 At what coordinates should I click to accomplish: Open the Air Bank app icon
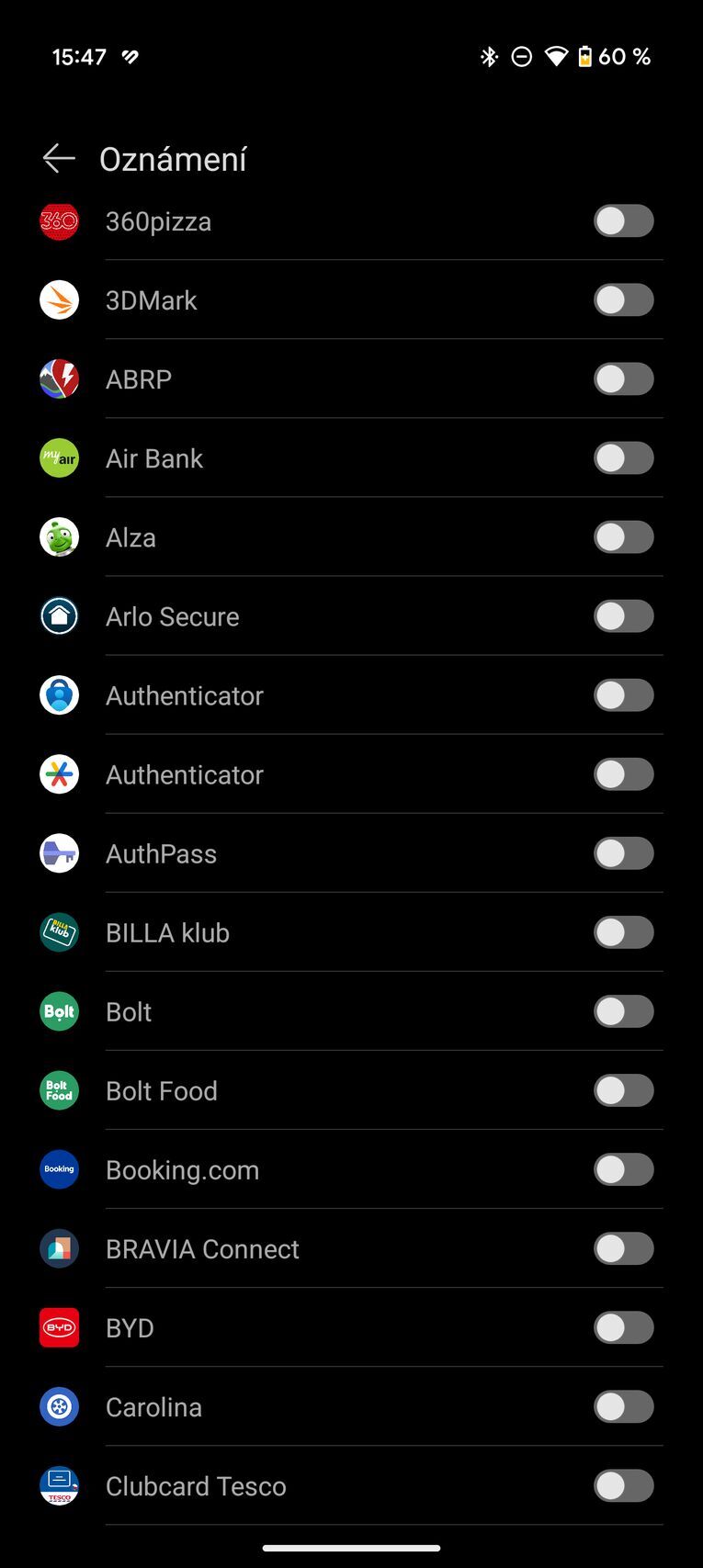pyautogui.click(x=59, y=457)
